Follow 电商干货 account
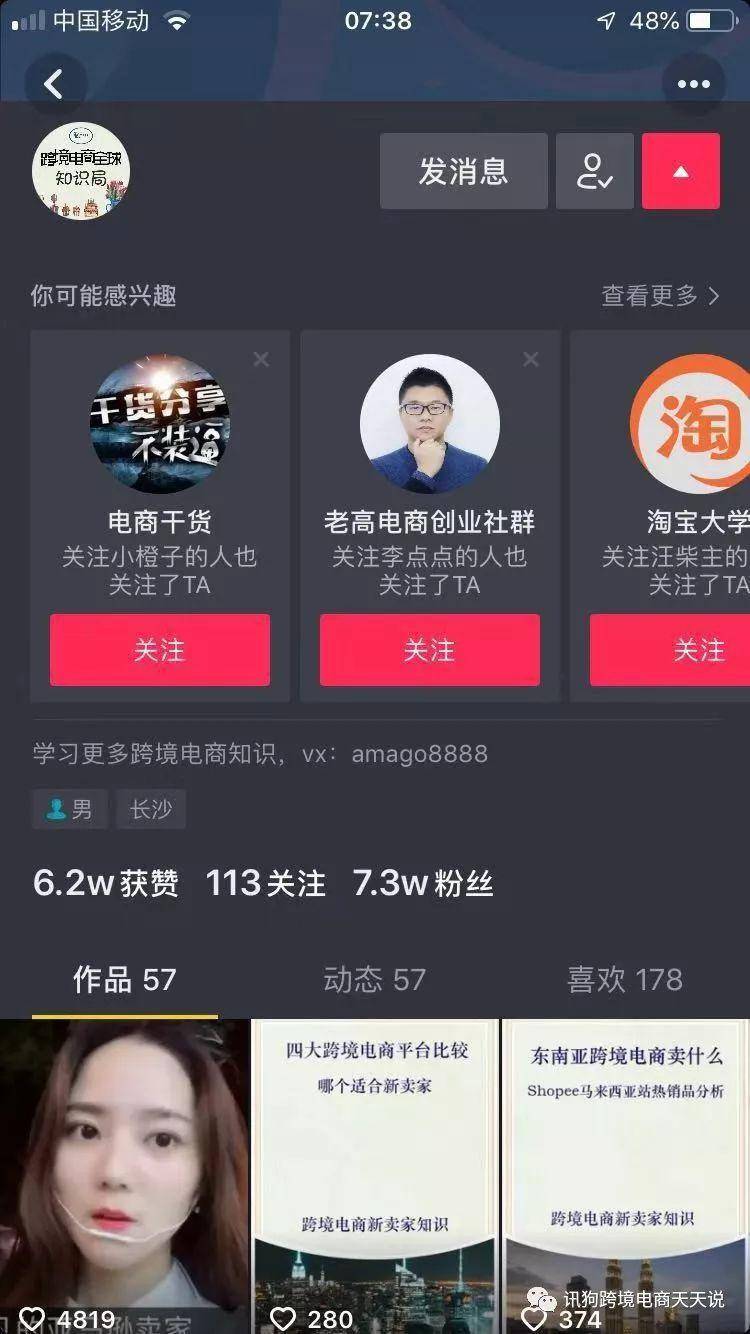Viewport: 750px width, 1334px height. (x=160, y=650)
